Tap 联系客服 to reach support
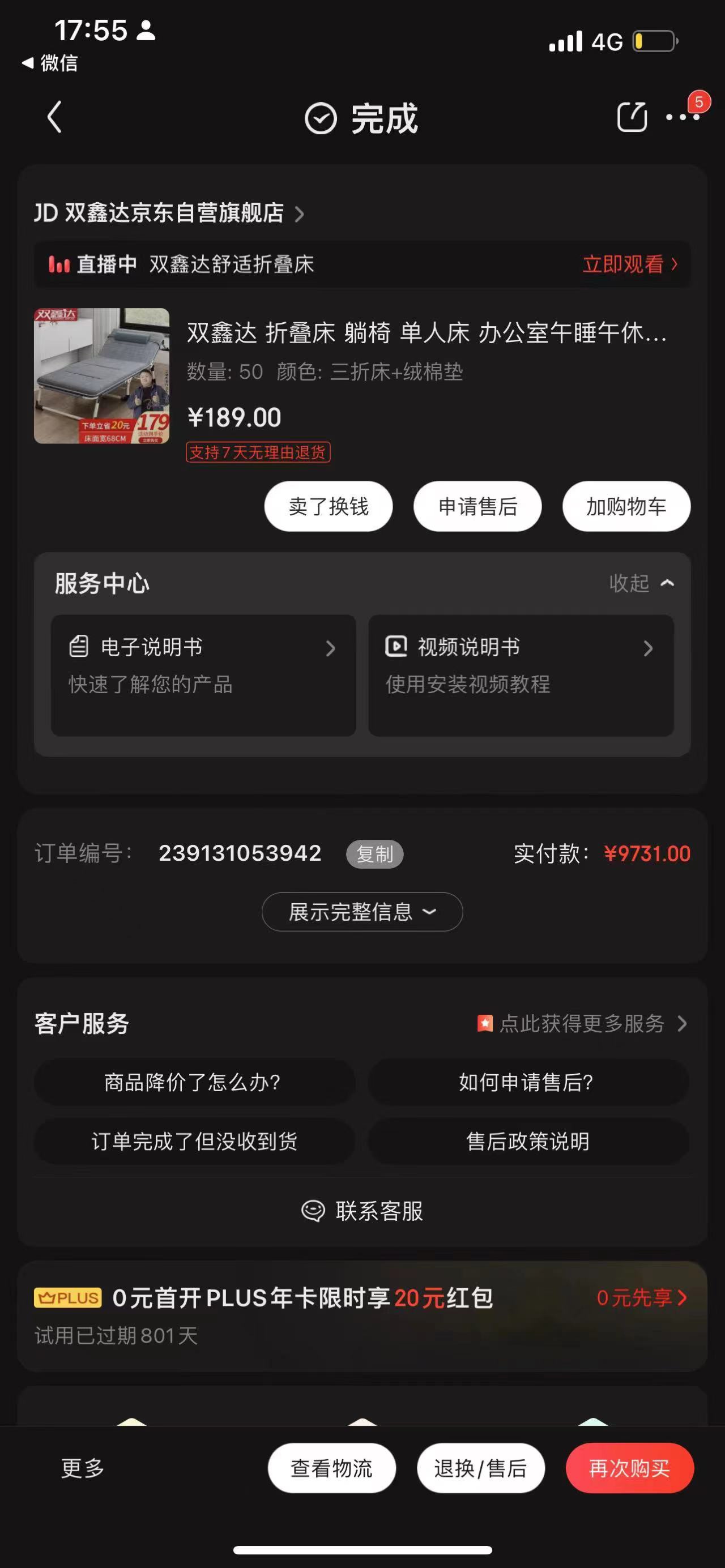Viewport: 725px width, 1568px height. tap(362, 1211)
